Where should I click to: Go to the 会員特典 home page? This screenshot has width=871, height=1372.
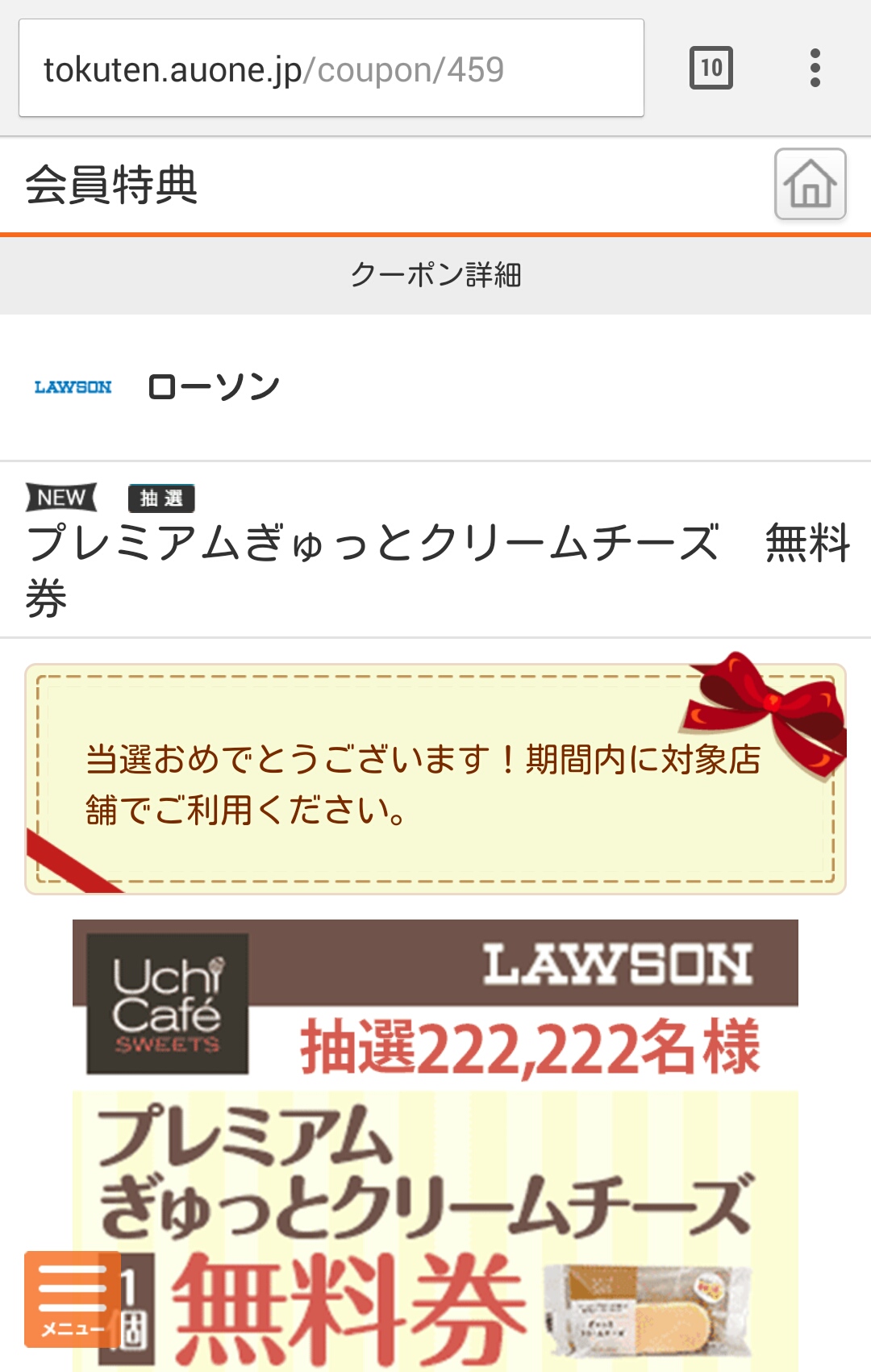coord(810,184)
